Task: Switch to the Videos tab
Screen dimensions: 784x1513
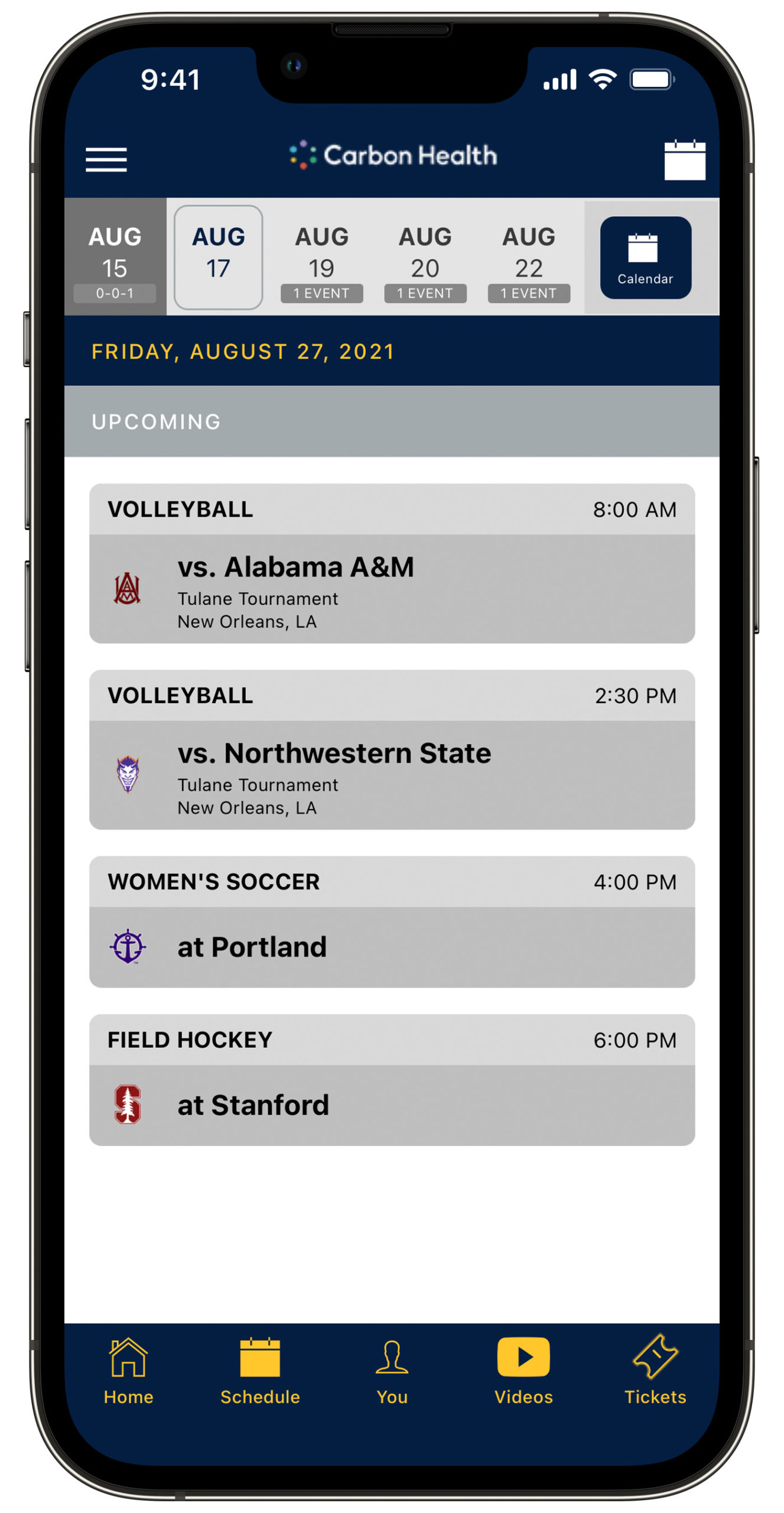Action: coord(523,1370)
